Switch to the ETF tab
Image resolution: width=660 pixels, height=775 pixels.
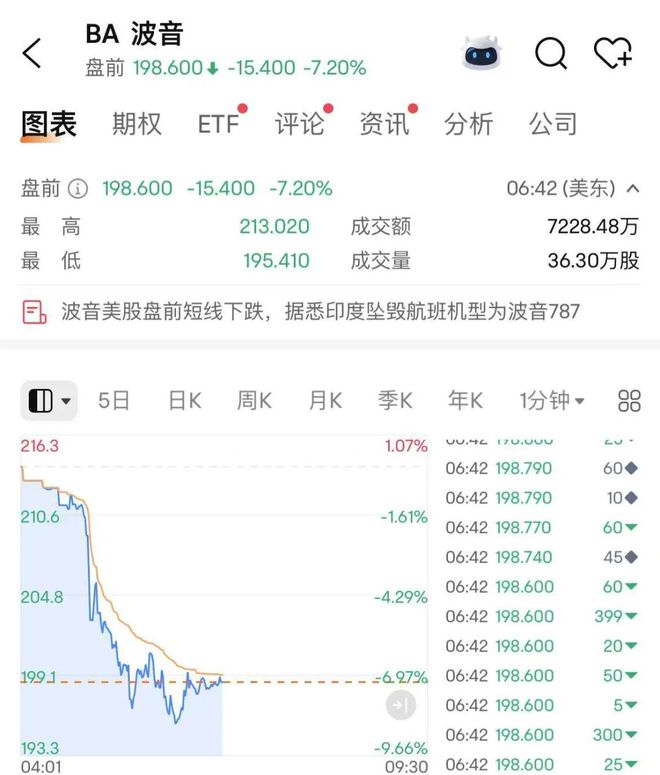(218, 124)
